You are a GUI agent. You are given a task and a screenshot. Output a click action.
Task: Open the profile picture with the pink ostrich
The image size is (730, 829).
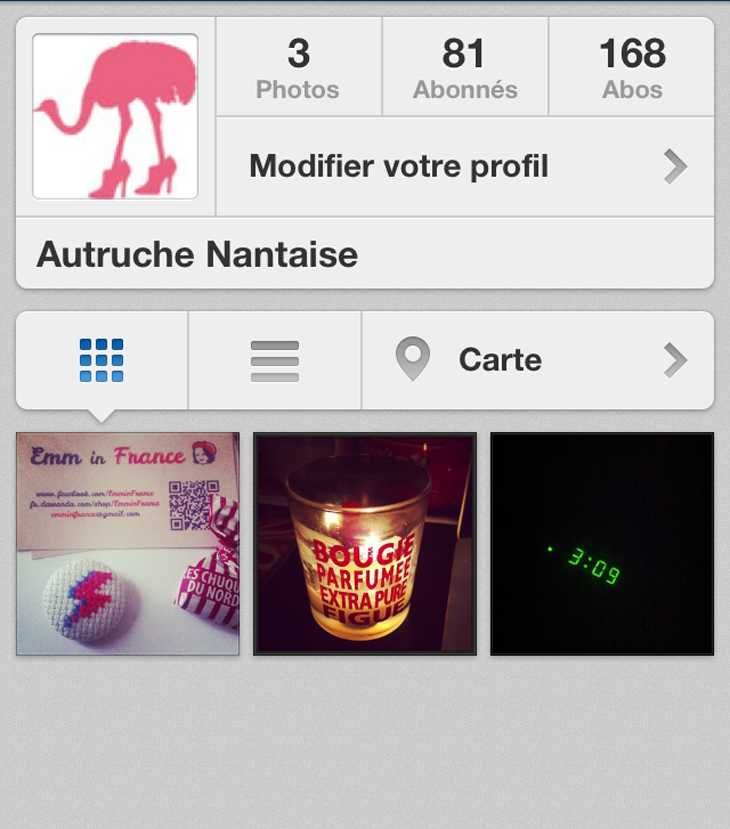pyautogui.click(x=115, y=115)
